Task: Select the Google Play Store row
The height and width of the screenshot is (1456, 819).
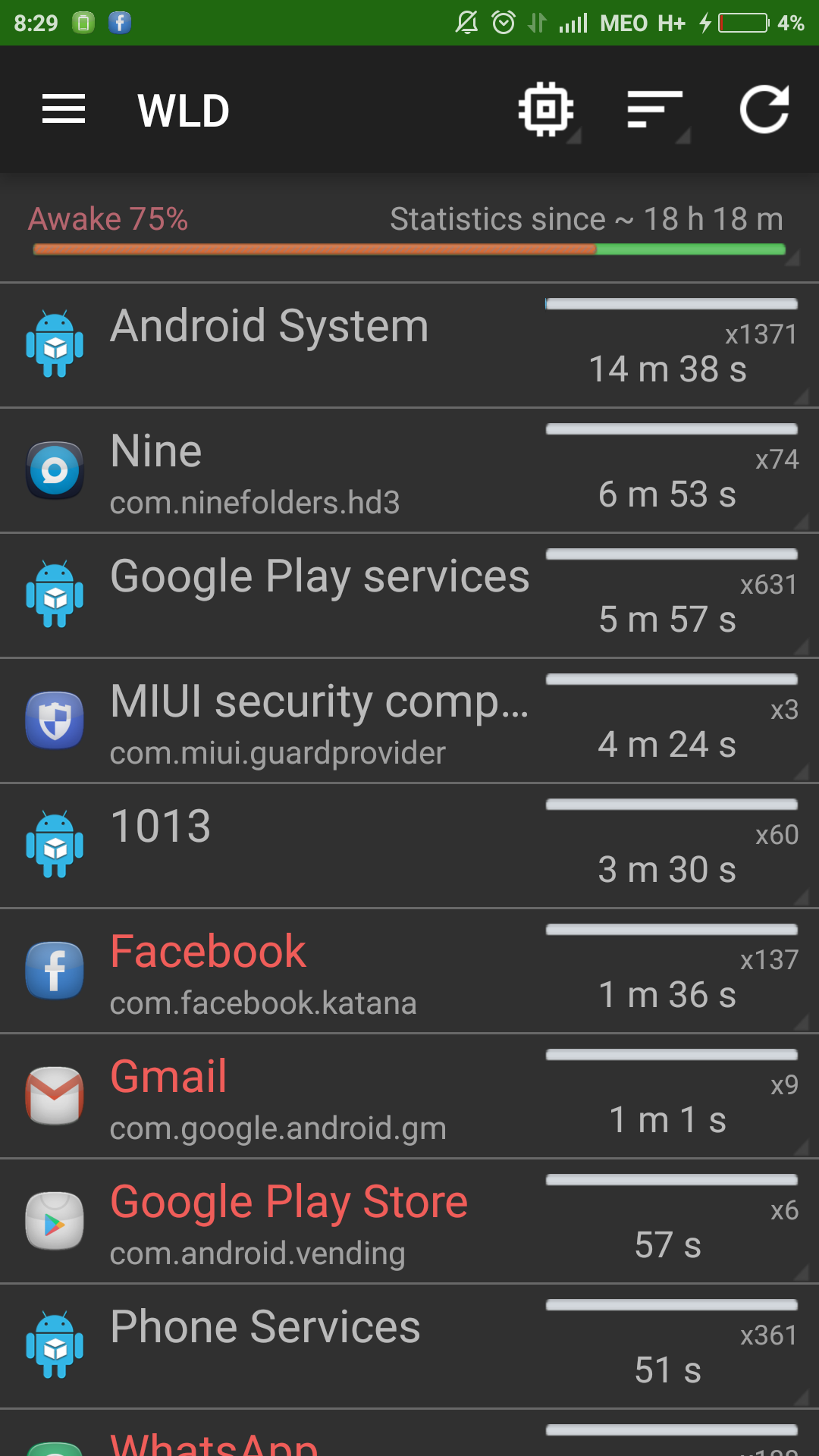Action: pyautogui.click(x=409, y=1221)
